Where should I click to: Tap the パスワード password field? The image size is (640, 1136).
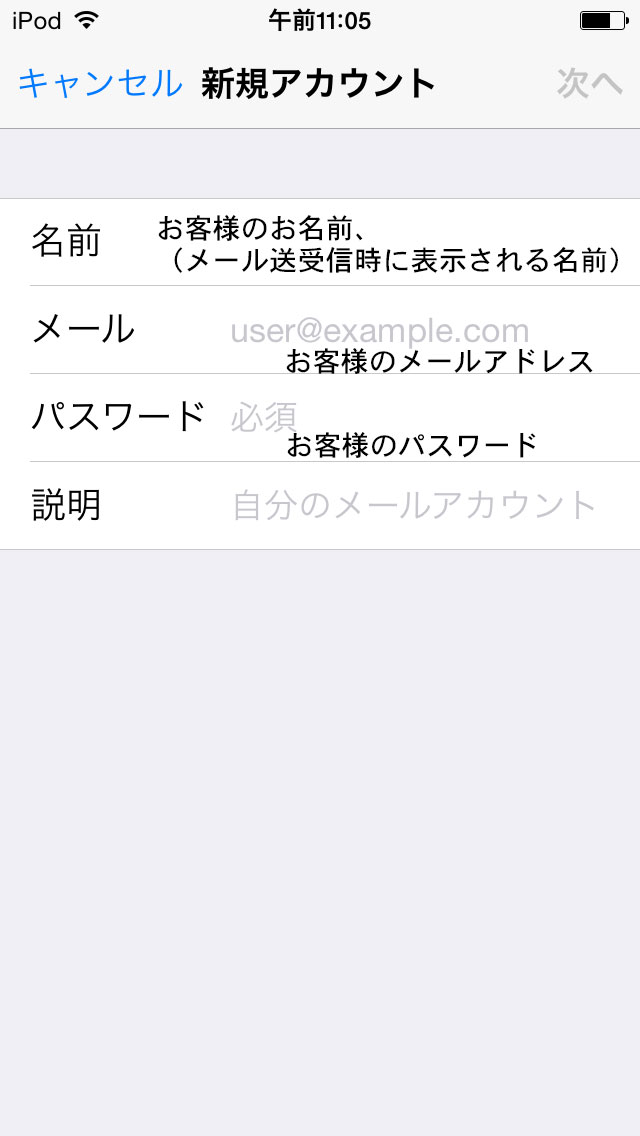click(x=420, y=418)
